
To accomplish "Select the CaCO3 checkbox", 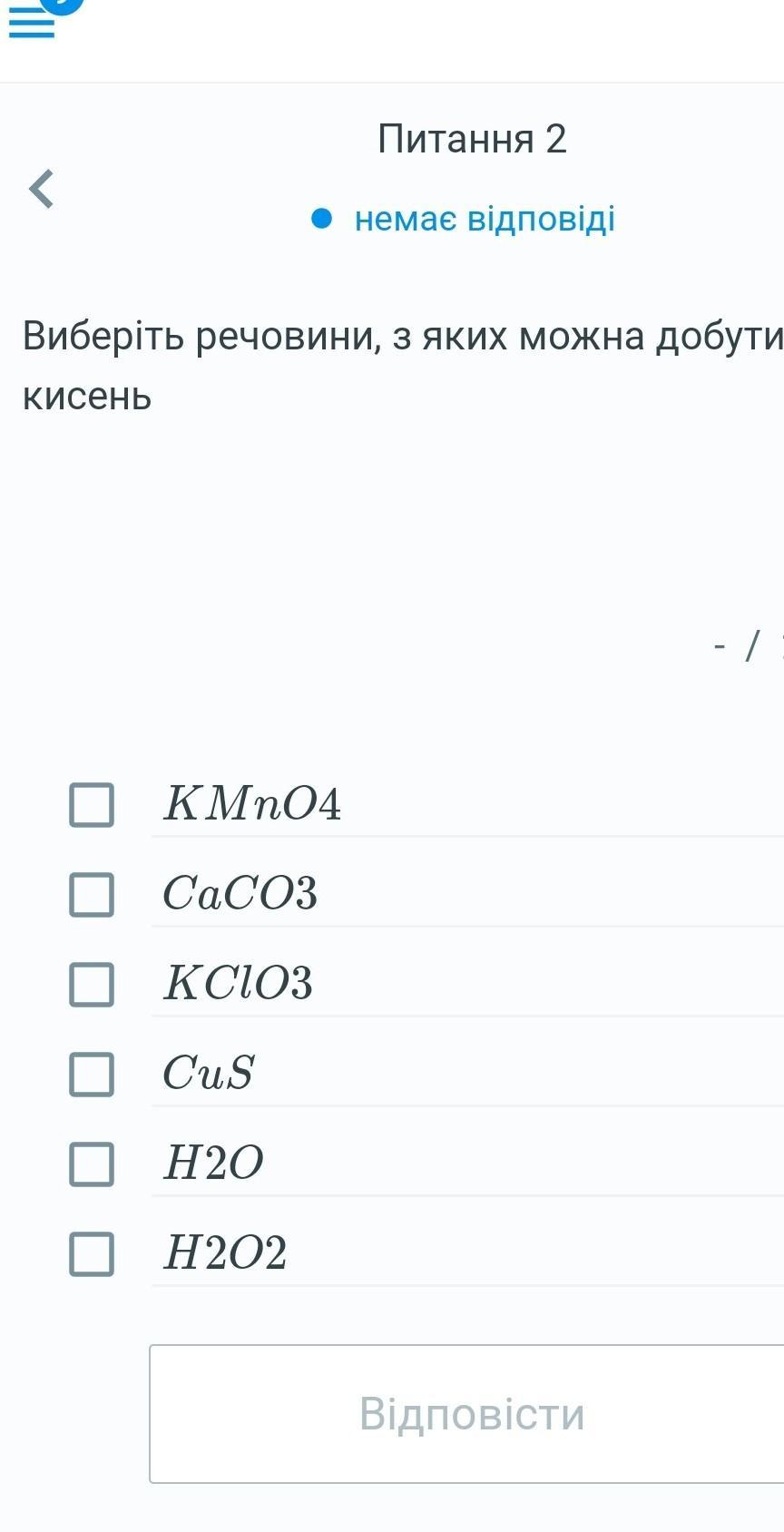I will click(92, 895).
